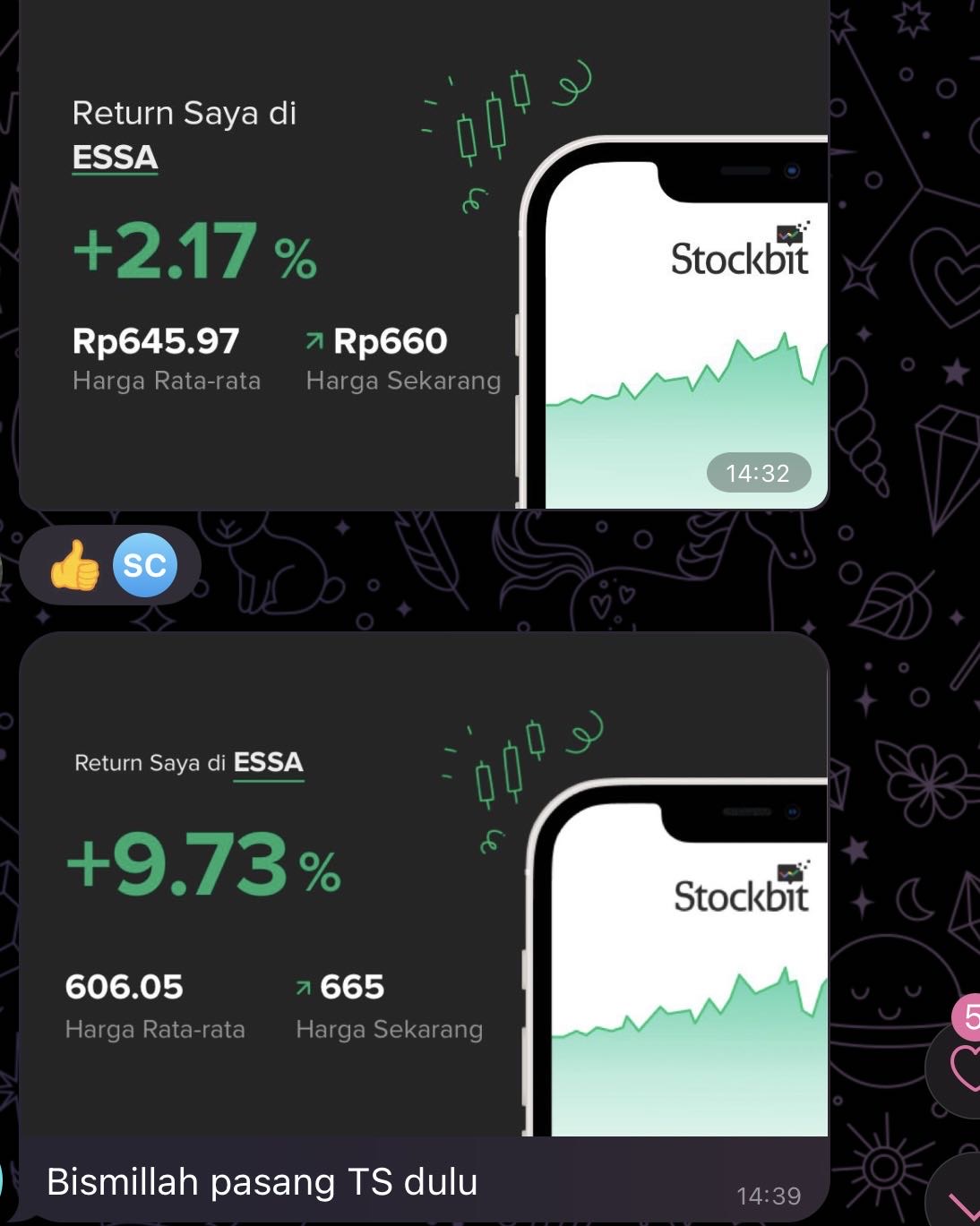Open the ESSA +2.17% return image

pyautogui.click(x=423, y=260)
